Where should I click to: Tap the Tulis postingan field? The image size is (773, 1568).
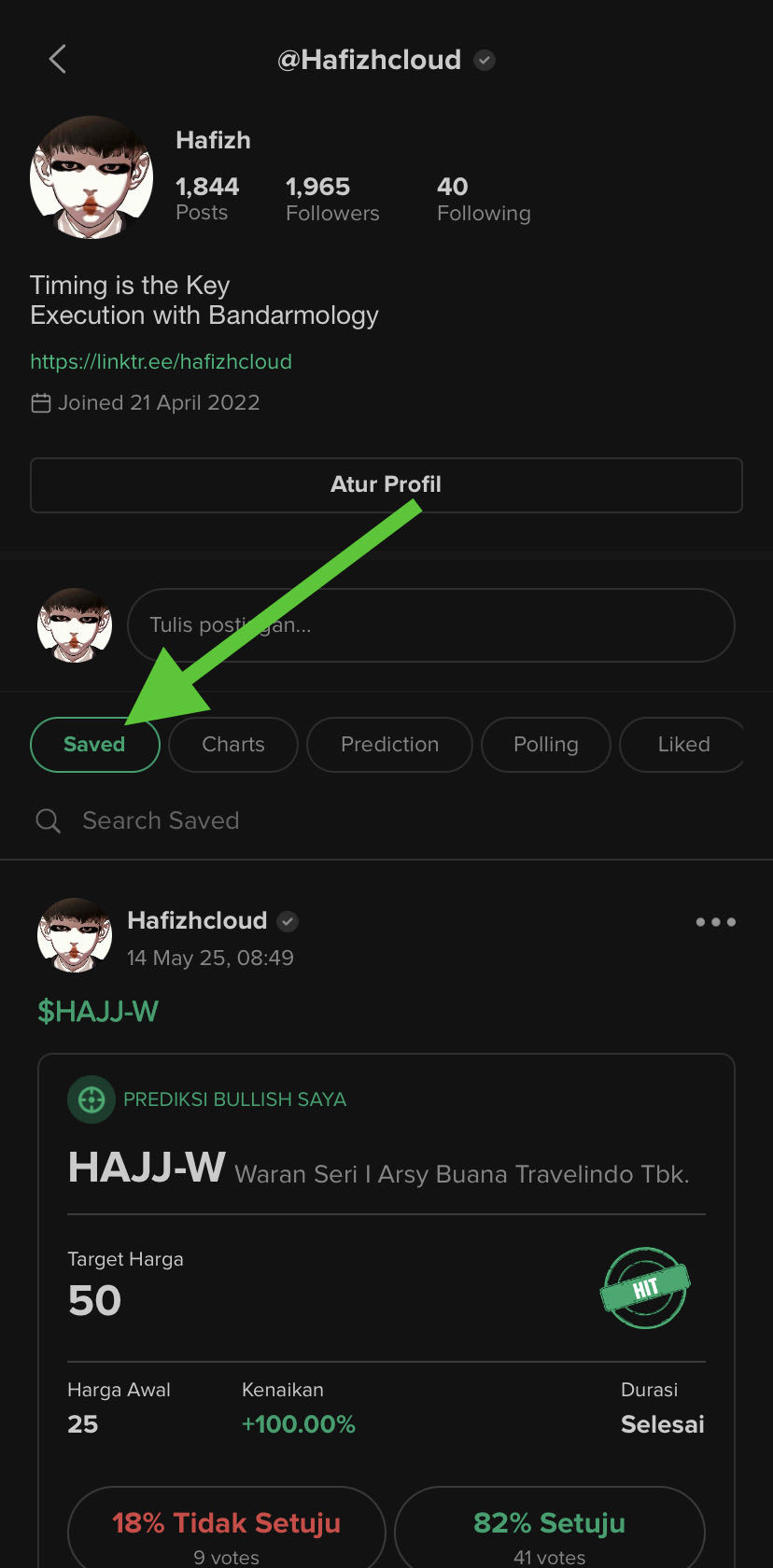pyautogui.click(x=429, y=625)
